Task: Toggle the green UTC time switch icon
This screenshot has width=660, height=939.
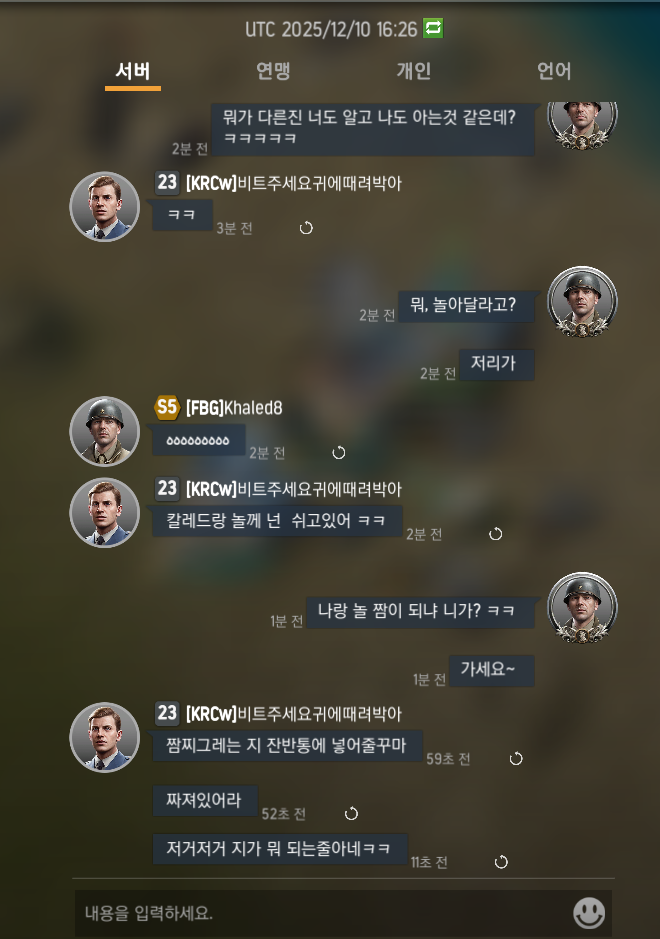Action: (433, 28)
